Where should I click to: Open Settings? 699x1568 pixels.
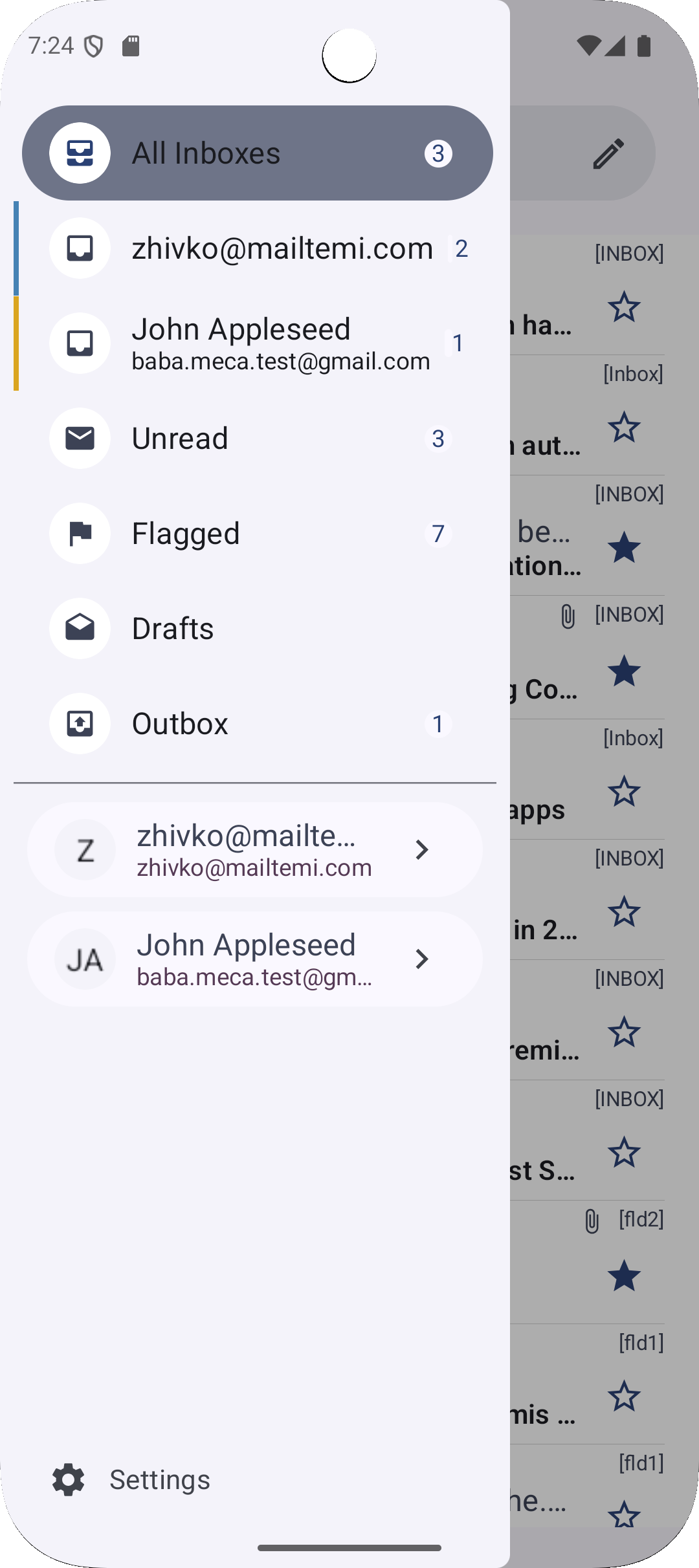pyautogui.click(x=131, y=1480)
